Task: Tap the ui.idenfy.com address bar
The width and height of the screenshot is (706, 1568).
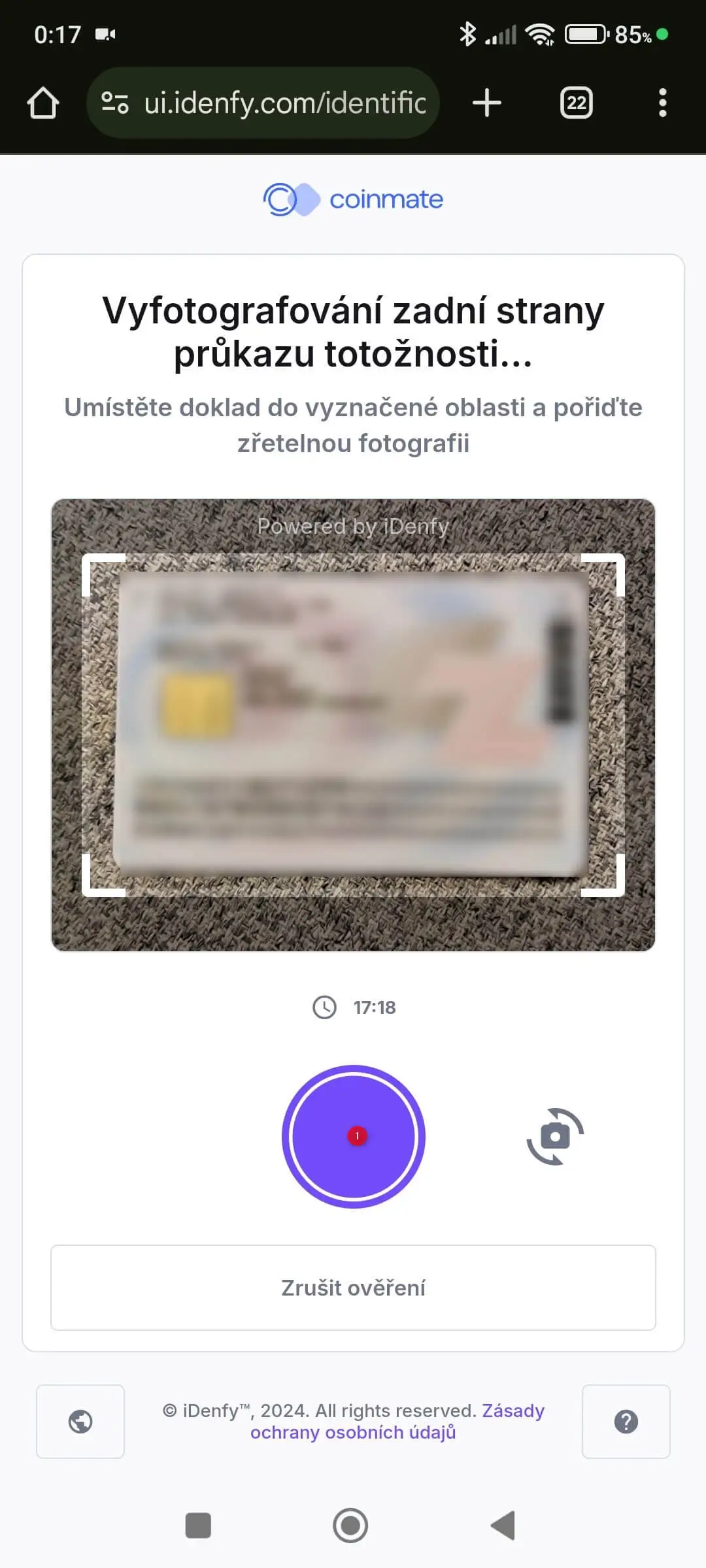Action: (x=284, y=103)
